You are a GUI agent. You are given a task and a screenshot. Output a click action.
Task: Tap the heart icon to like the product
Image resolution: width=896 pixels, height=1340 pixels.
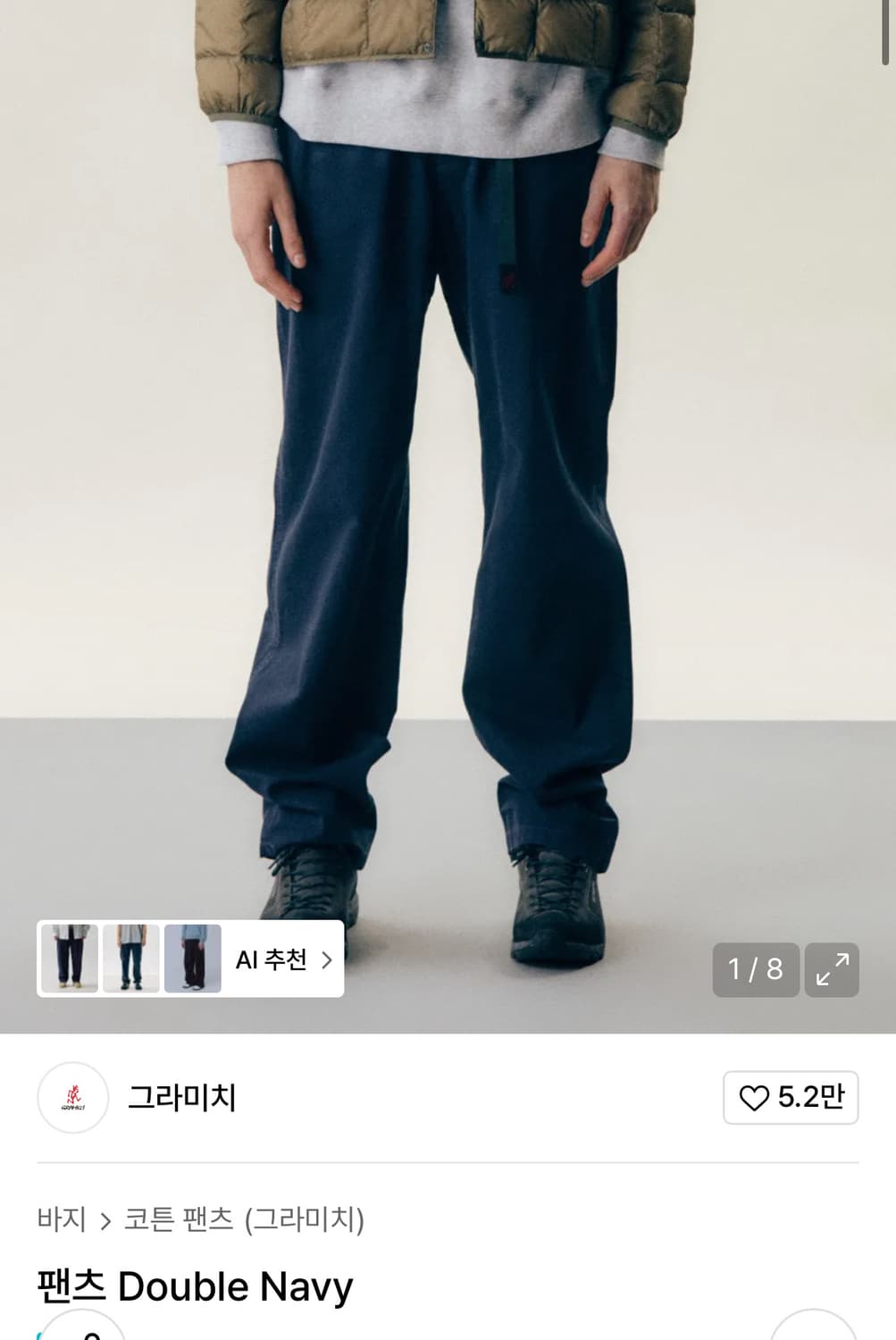(x=757, y=1098)
